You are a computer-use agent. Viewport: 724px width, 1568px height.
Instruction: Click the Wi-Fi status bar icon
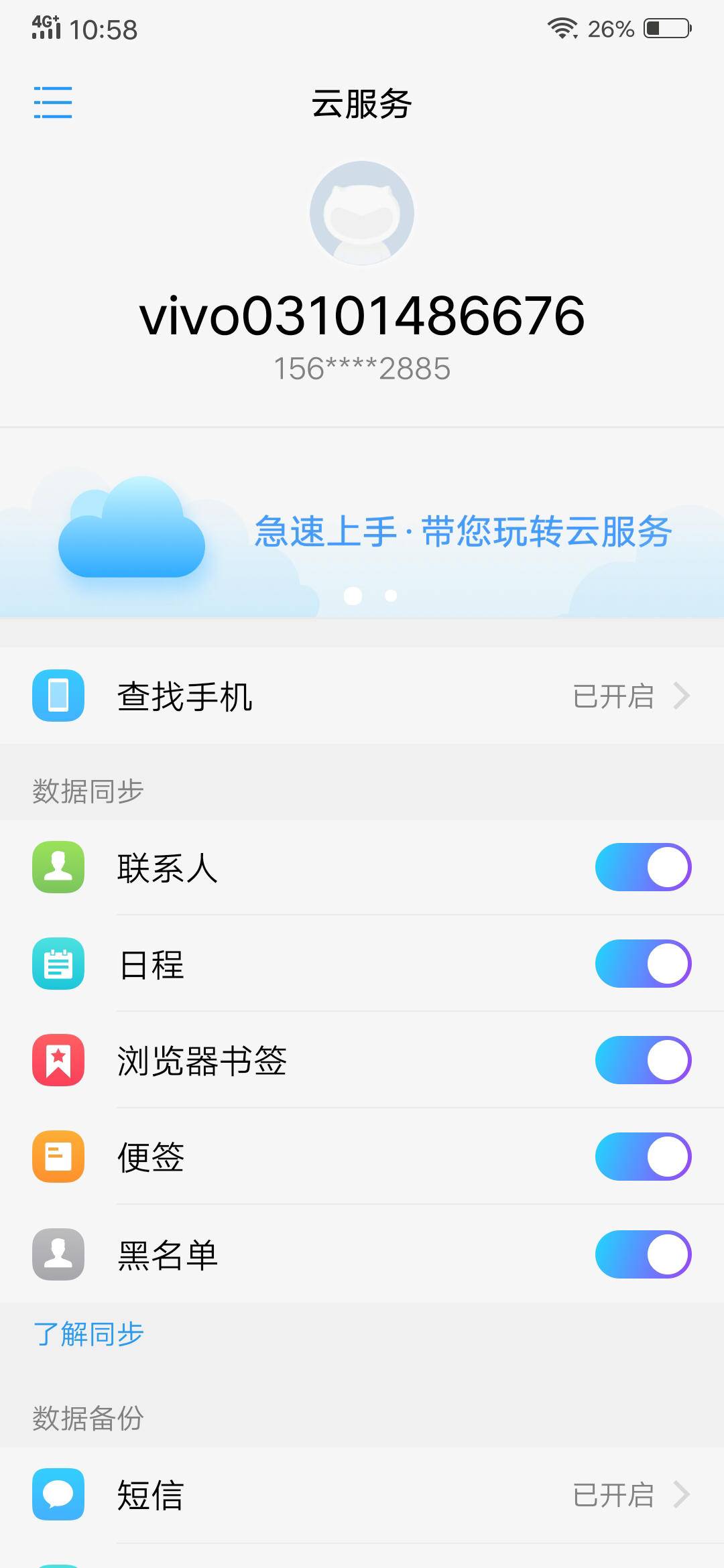pyautogui.click(x=563, y=28)
